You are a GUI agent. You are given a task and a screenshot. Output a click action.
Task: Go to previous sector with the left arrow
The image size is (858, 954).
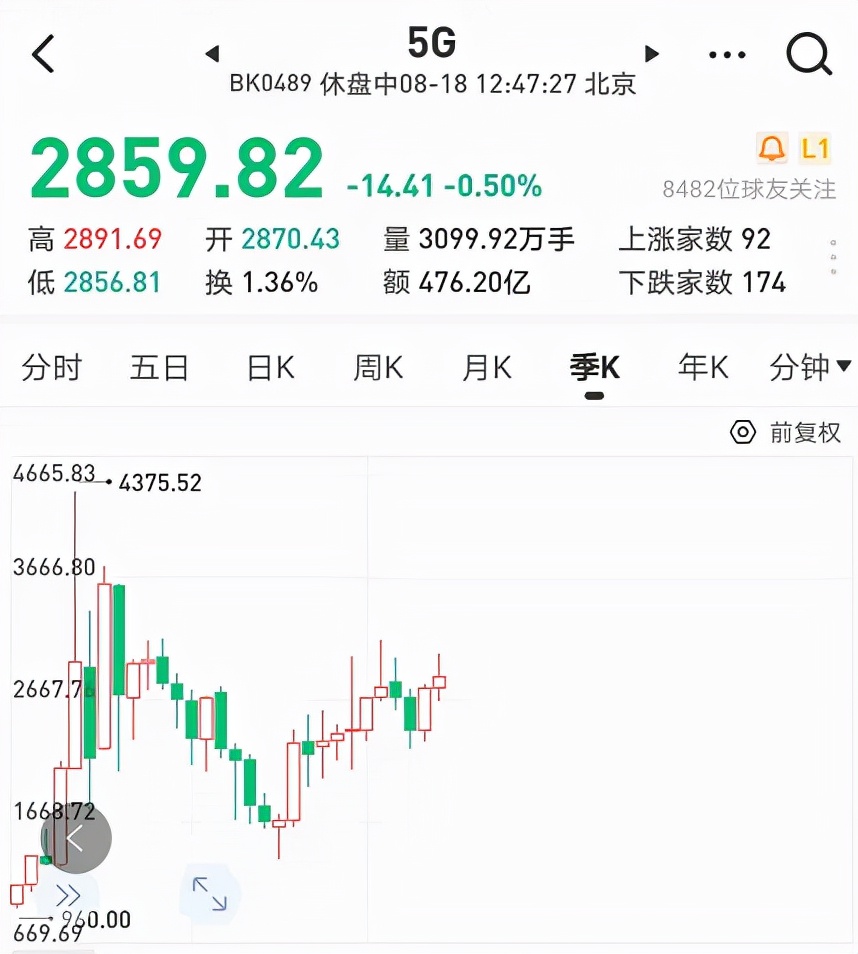click(x=211, y=55)
